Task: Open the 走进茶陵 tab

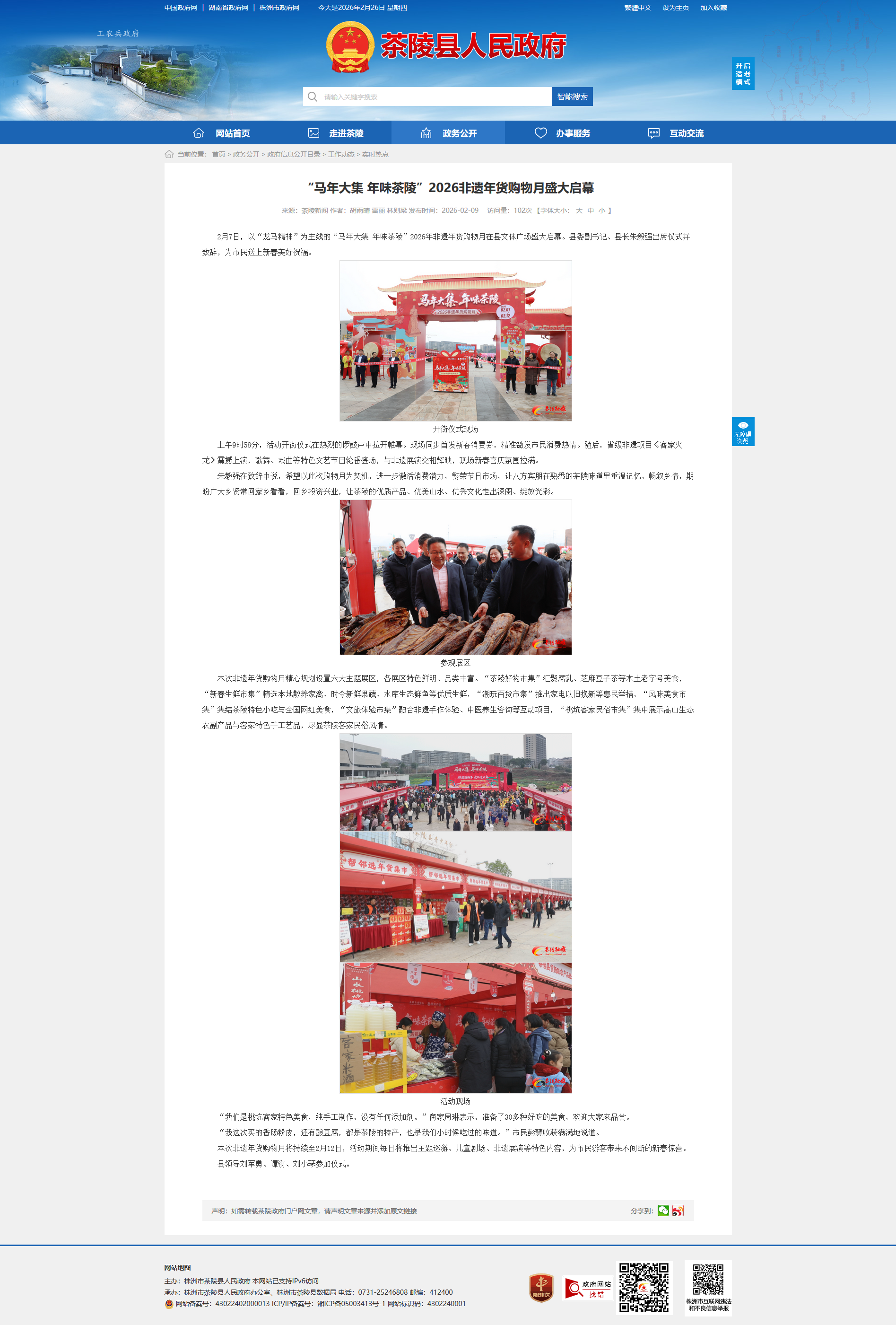Action: (x=335, y=133)
